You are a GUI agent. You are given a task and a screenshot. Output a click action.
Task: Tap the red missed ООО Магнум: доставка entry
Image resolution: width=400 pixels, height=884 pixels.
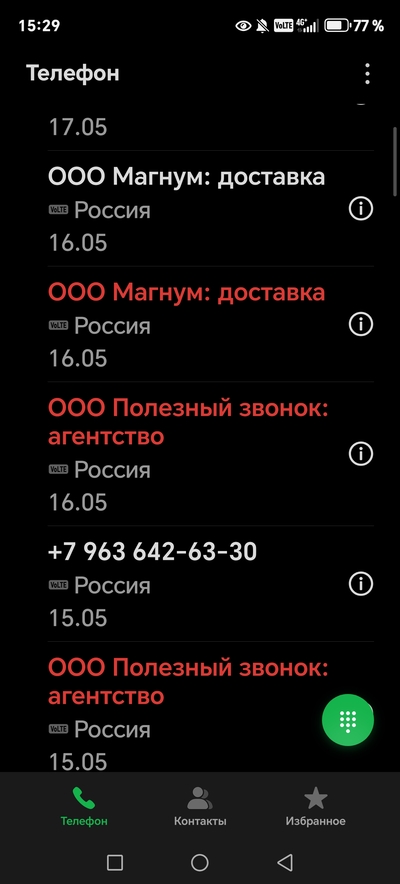(192, 324)
